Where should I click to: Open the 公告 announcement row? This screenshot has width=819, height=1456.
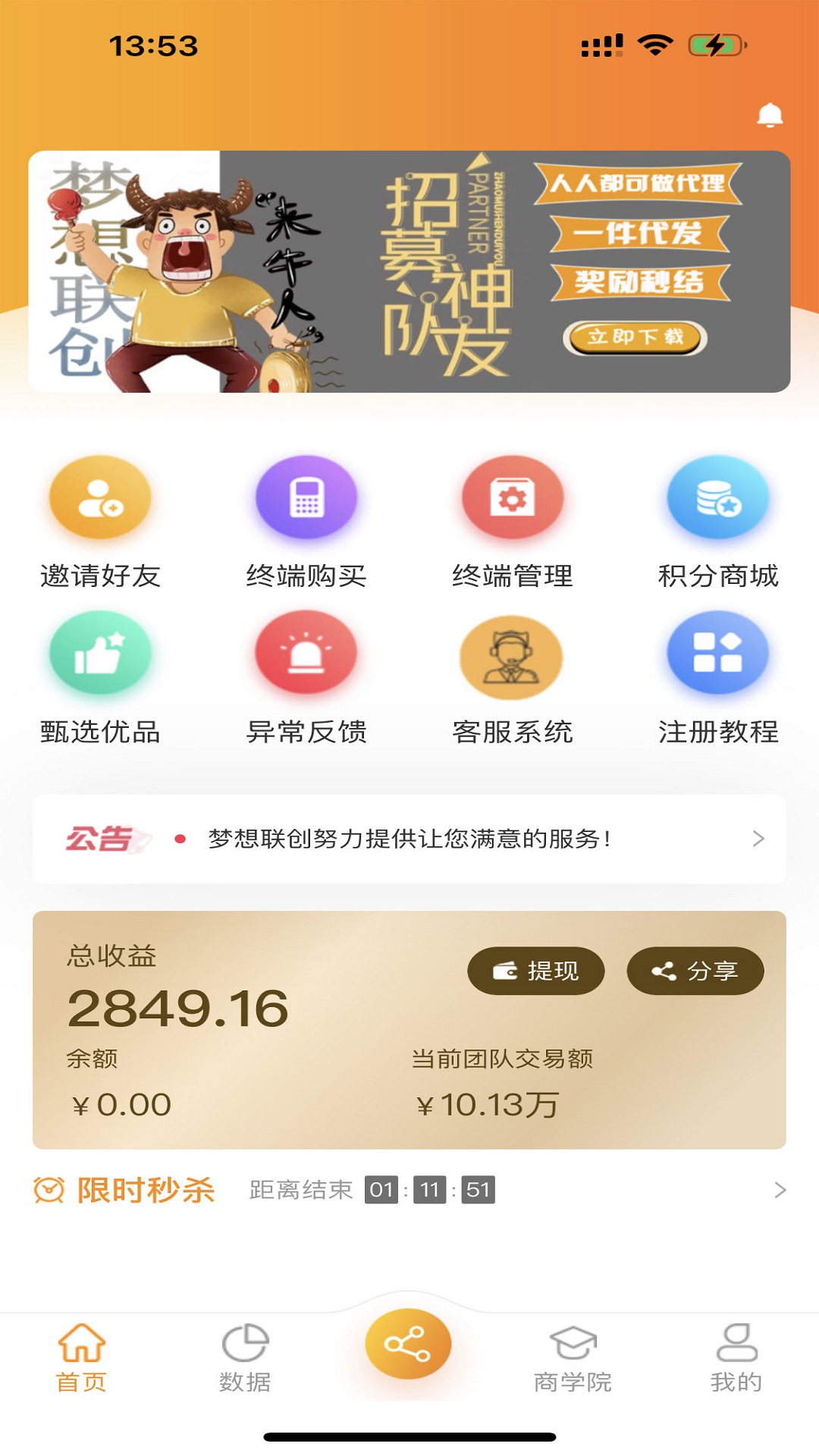(x=409, y=839)
